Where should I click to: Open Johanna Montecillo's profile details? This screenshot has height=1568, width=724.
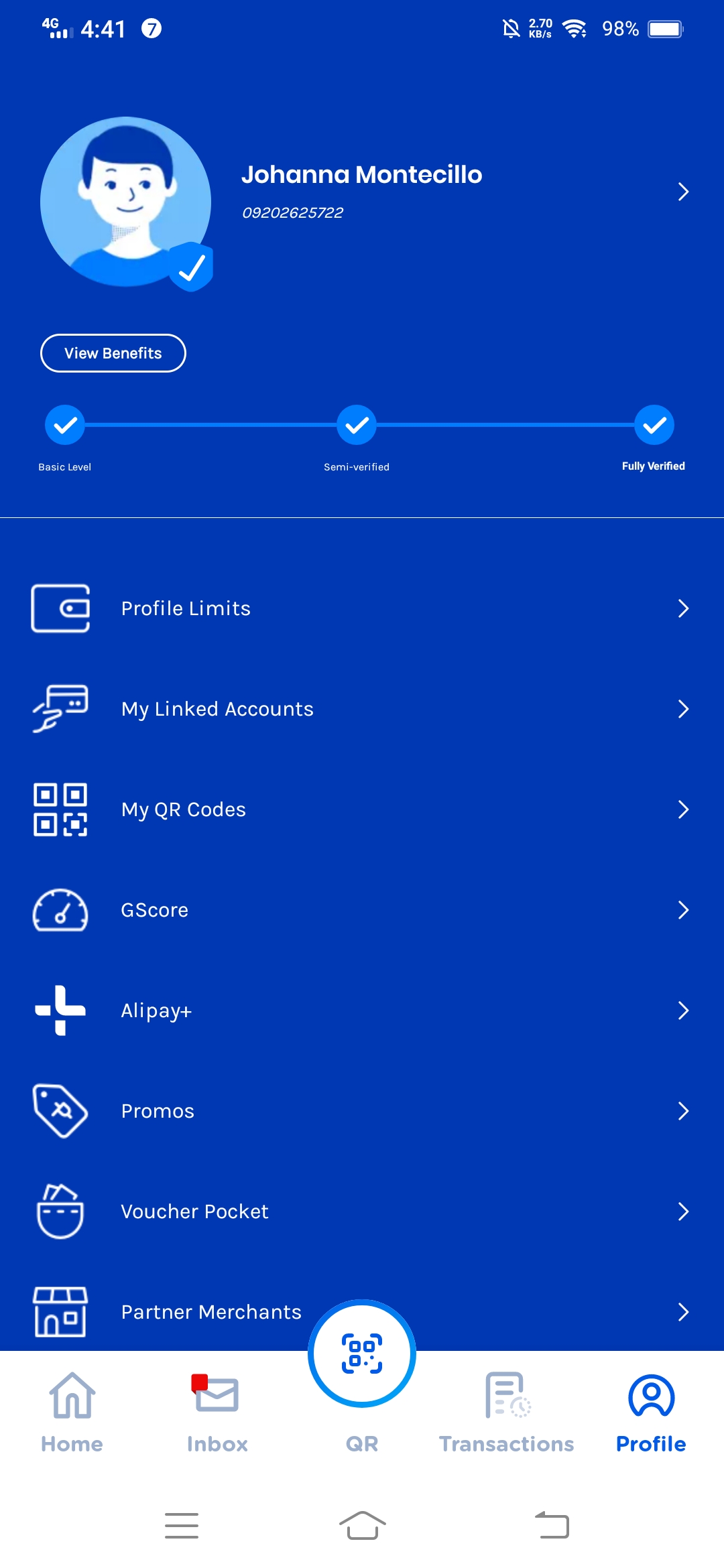pos(682,192)
